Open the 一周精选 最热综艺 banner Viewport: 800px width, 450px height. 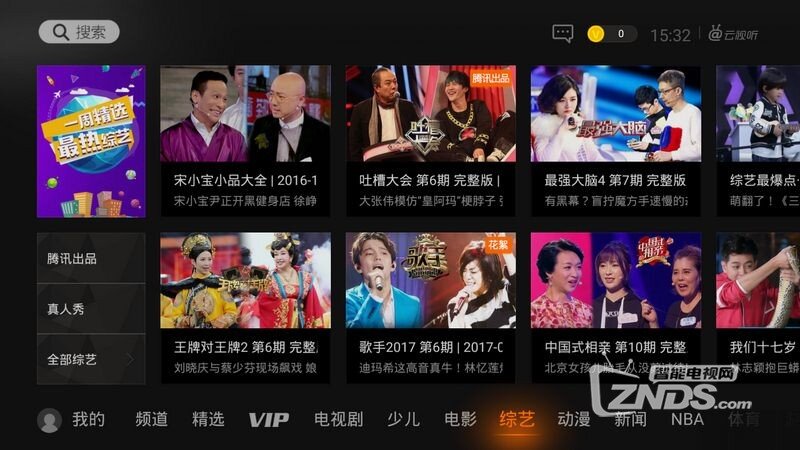(x=91, y=141)
